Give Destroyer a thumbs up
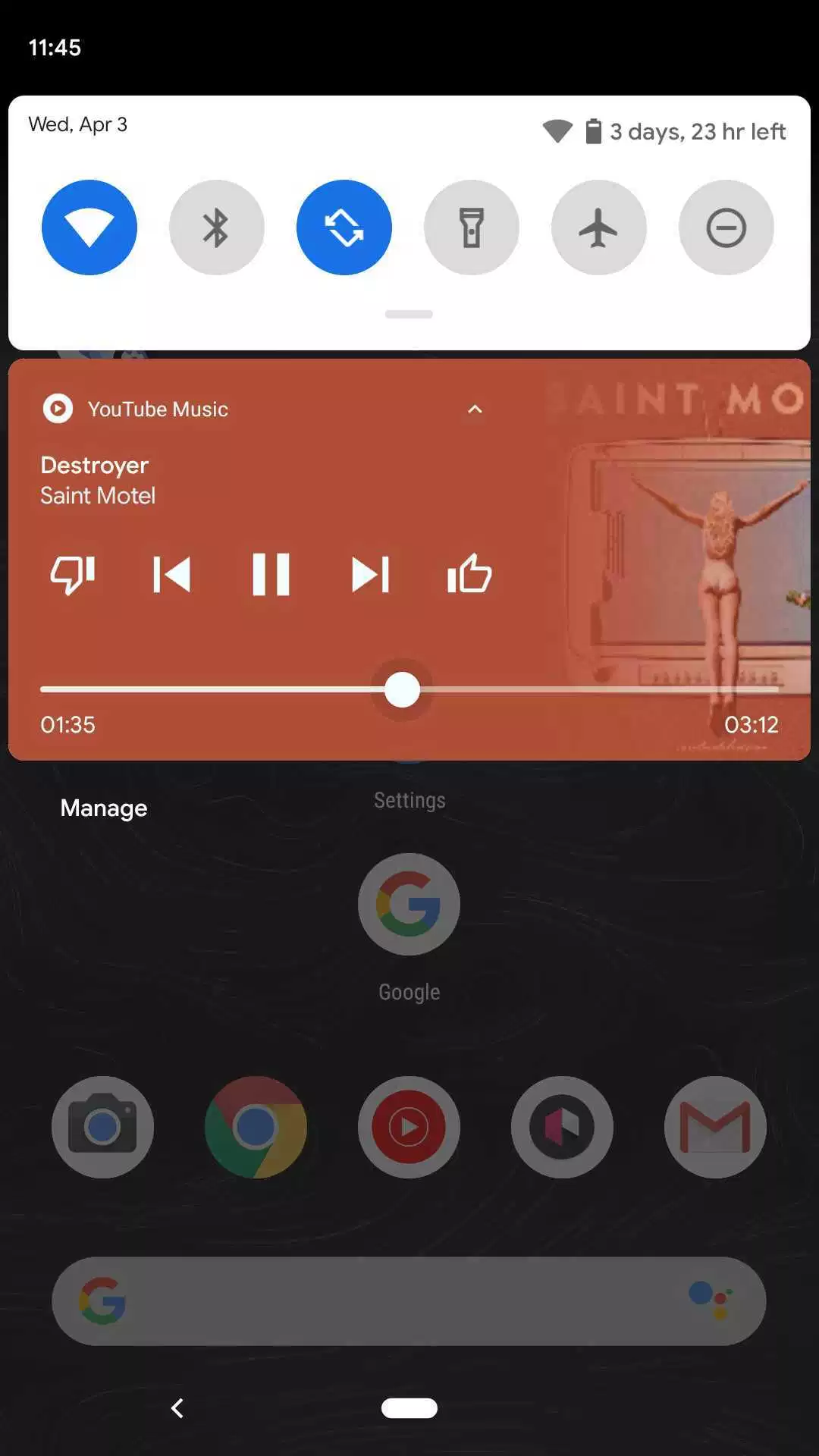Screen dimensions: 819x1456 469,573
